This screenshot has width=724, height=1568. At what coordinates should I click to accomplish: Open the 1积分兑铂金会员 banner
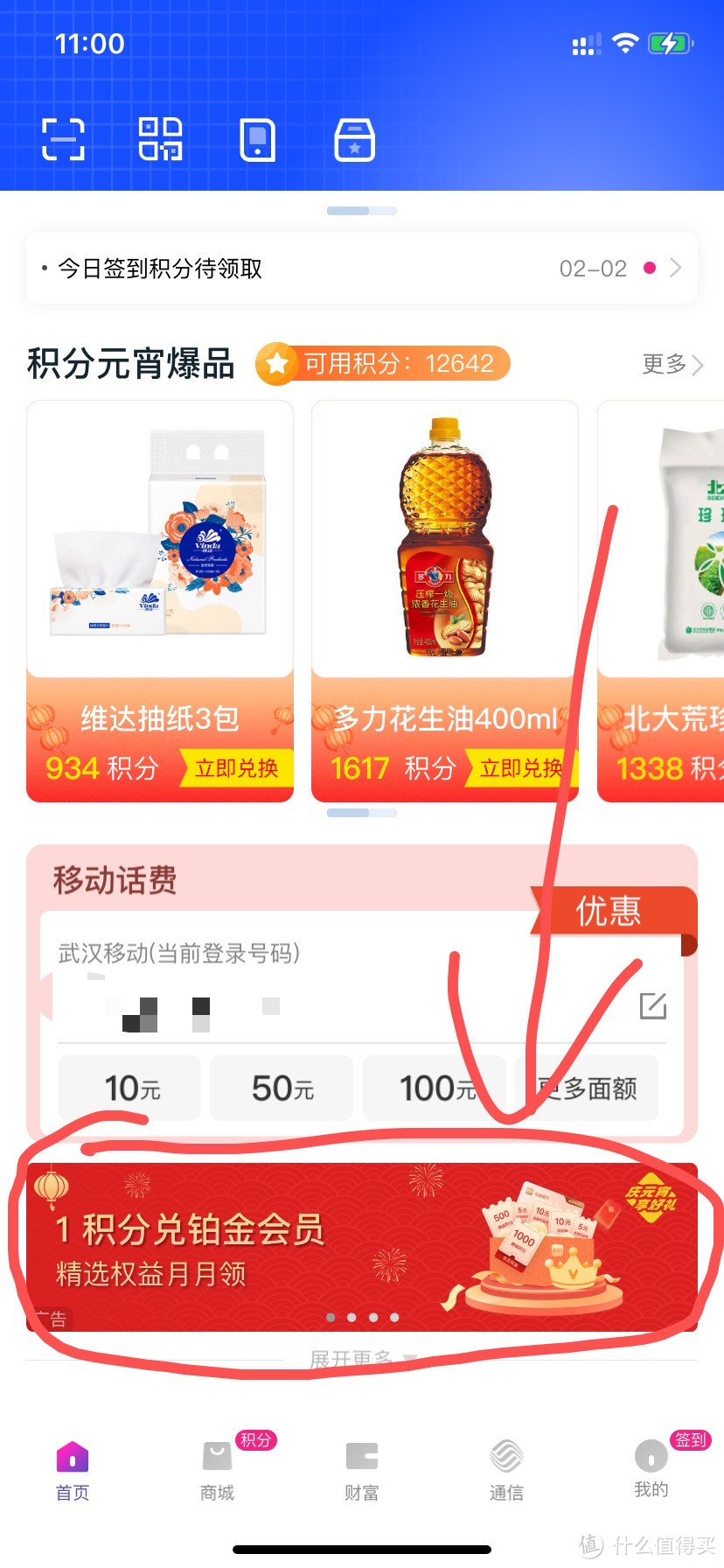361,1247
